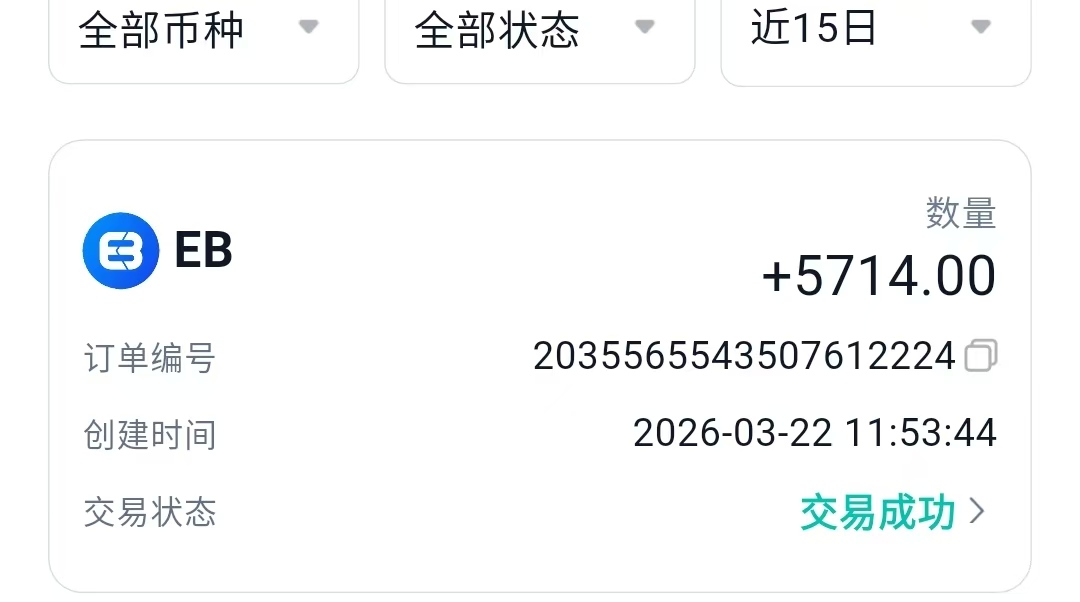Screen dimensions: 1080x602
Task: Open the 近15日 date range dropdown
Action: pos(875,32)
